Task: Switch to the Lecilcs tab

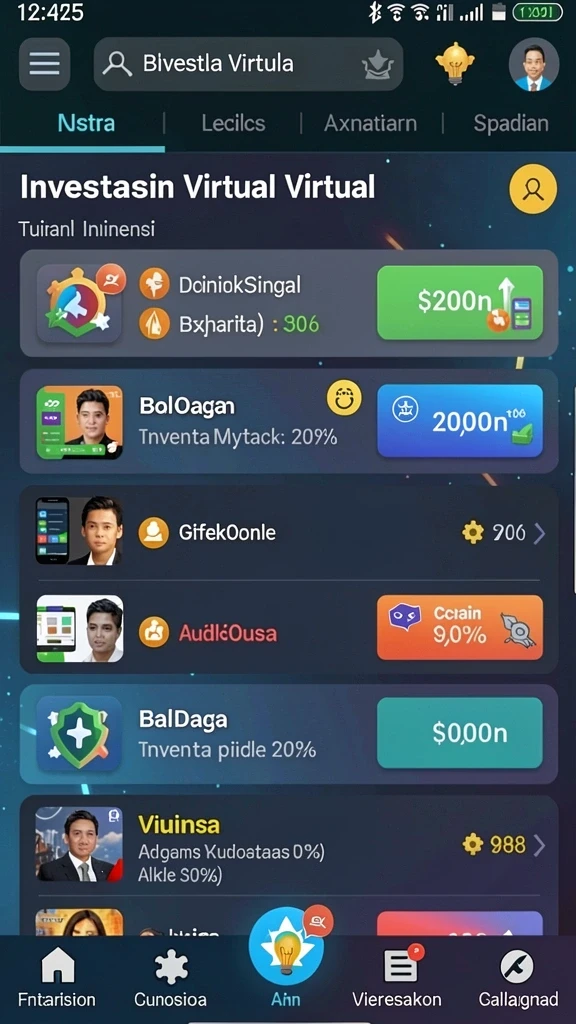Action: point(233,123)
